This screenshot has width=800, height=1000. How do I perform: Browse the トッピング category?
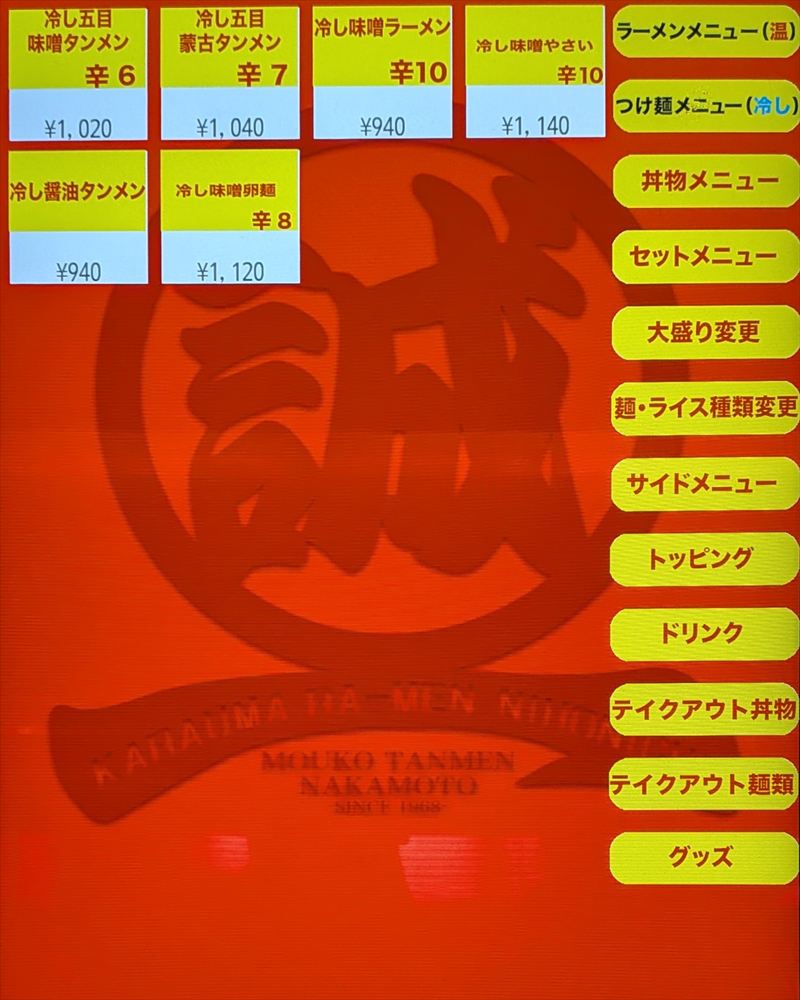pyautogui.click(x=705, y=558)
